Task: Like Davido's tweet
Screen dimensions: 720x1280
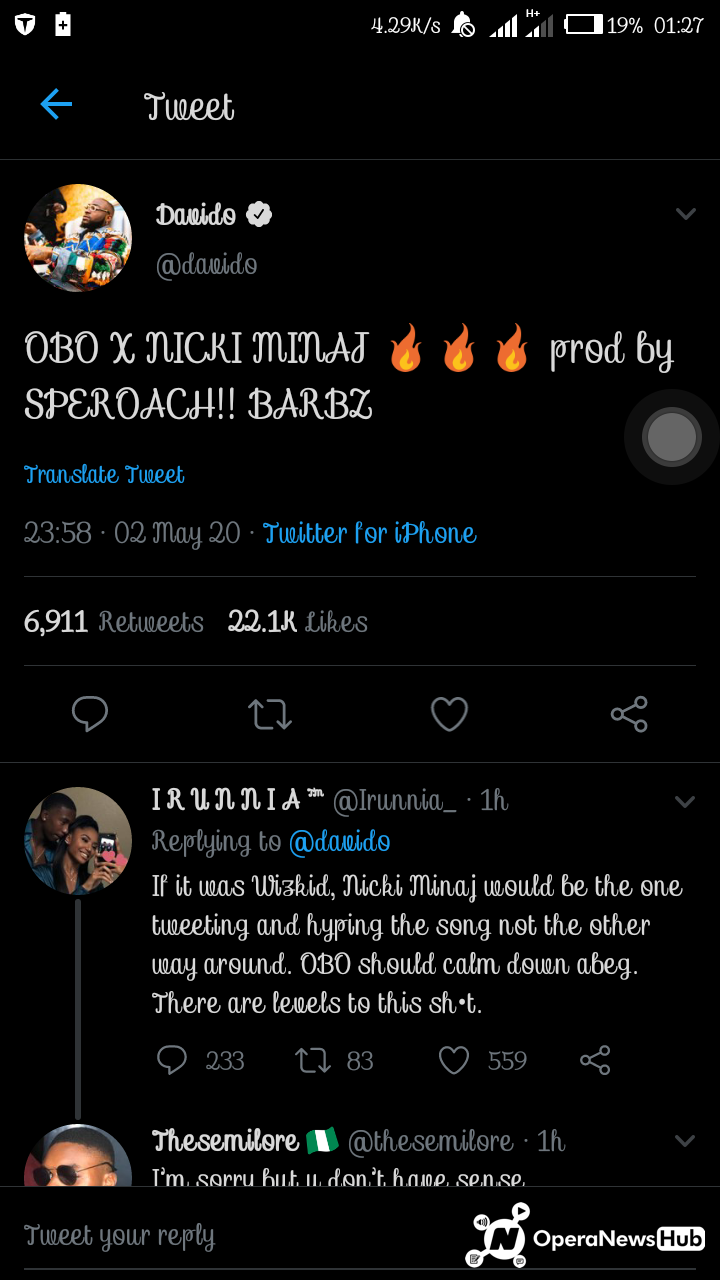Action: pyautogui.click(x=449, y=714)
